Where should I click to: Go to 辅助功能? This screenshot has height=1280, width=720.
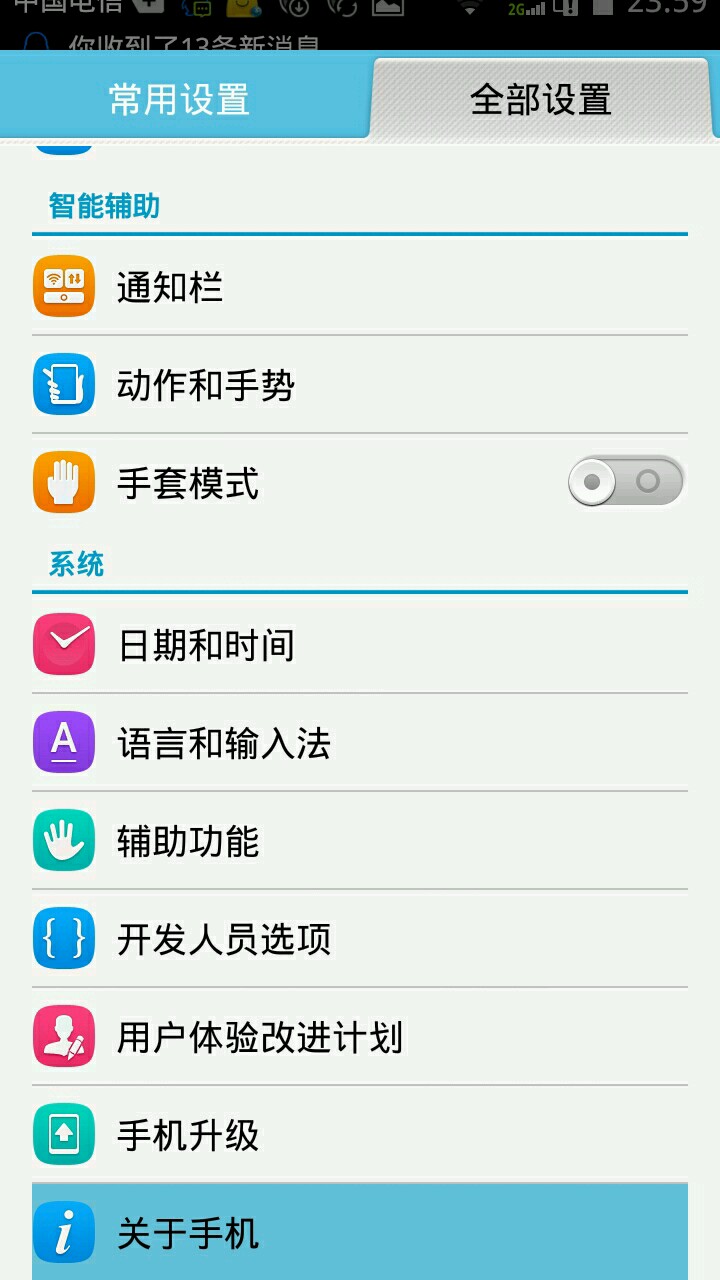pyautogui.click(x=360, y=841)
